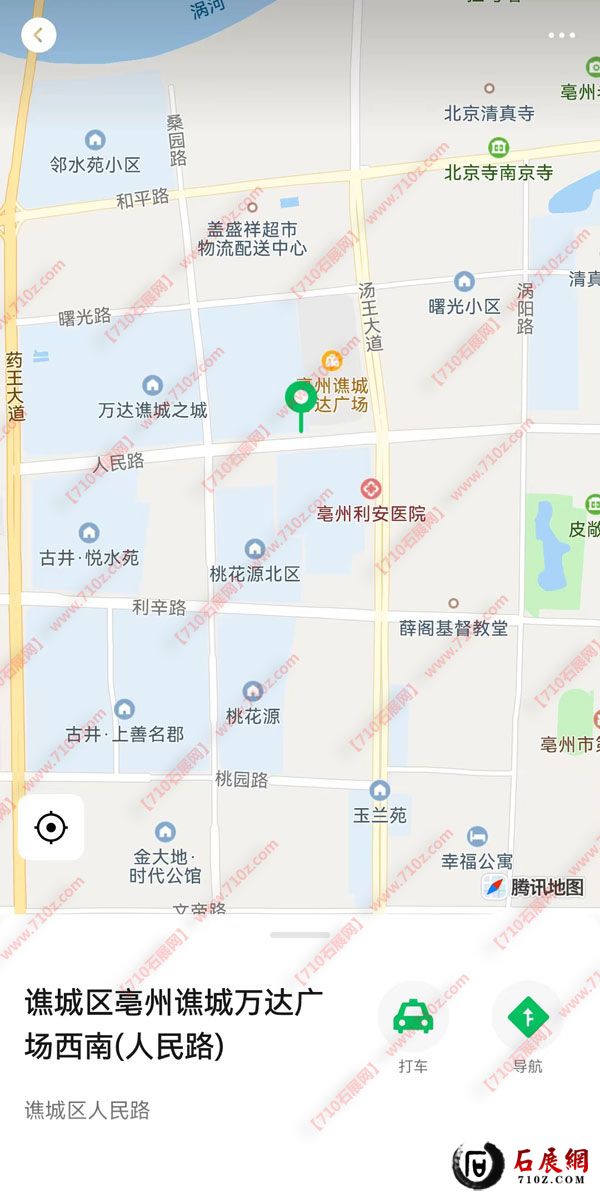Open the three-dot overflow menu
Screen dimensions: 600x1198
pos(561,36)
